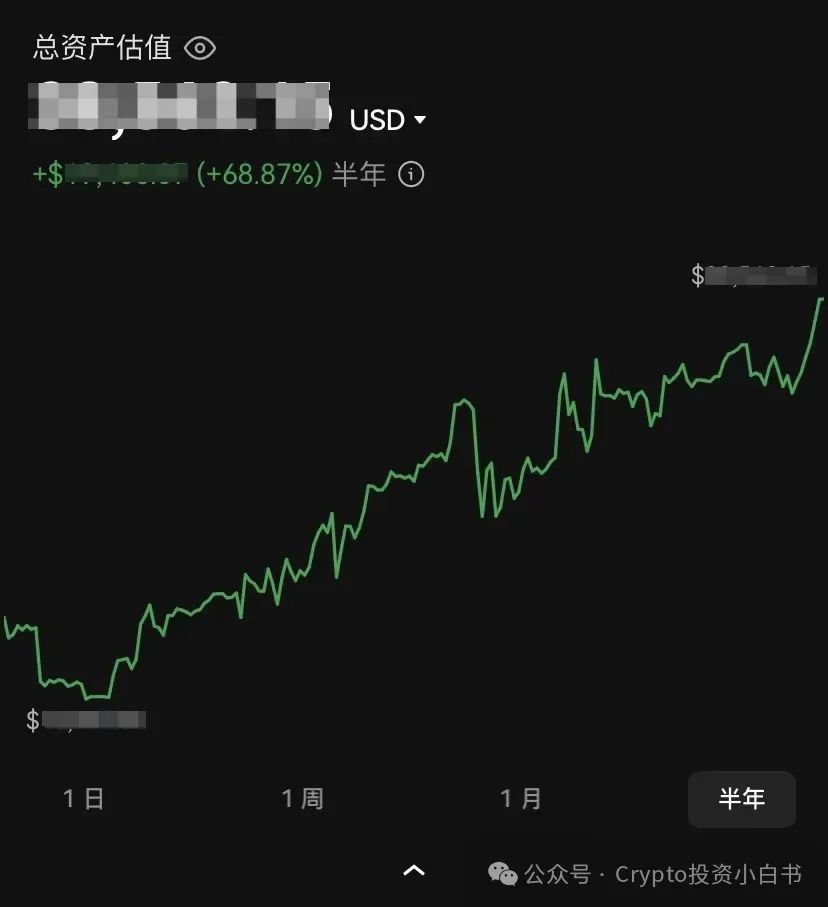Show the 1月 chart range
828x907 pixels.
521,798
